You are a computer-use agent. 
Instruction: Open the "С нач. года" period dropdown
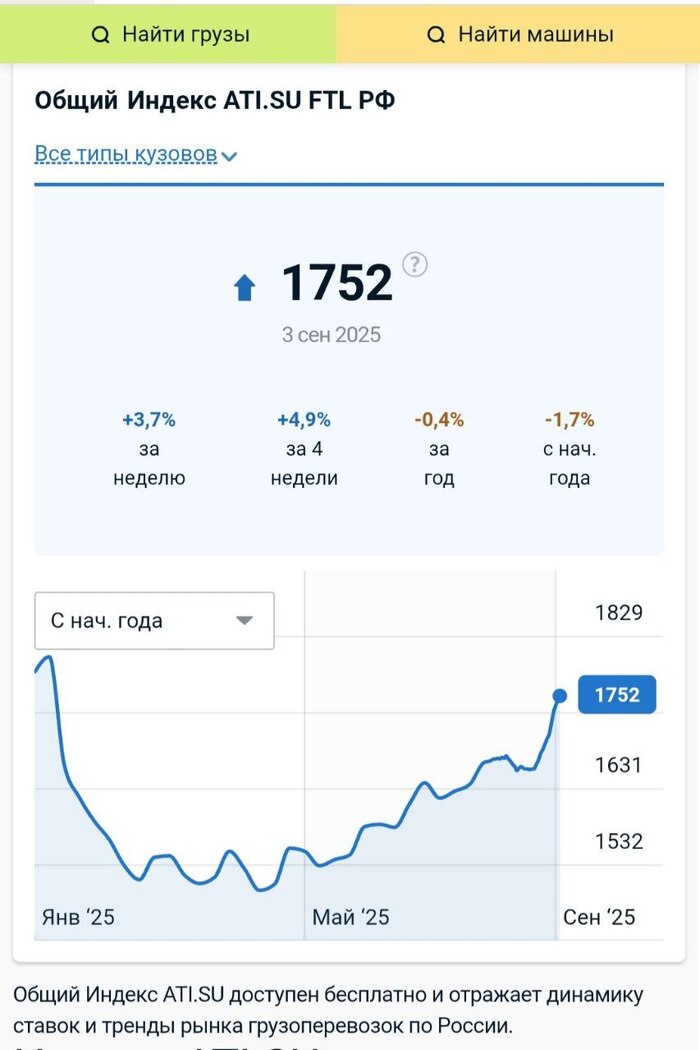click(154, 620)
